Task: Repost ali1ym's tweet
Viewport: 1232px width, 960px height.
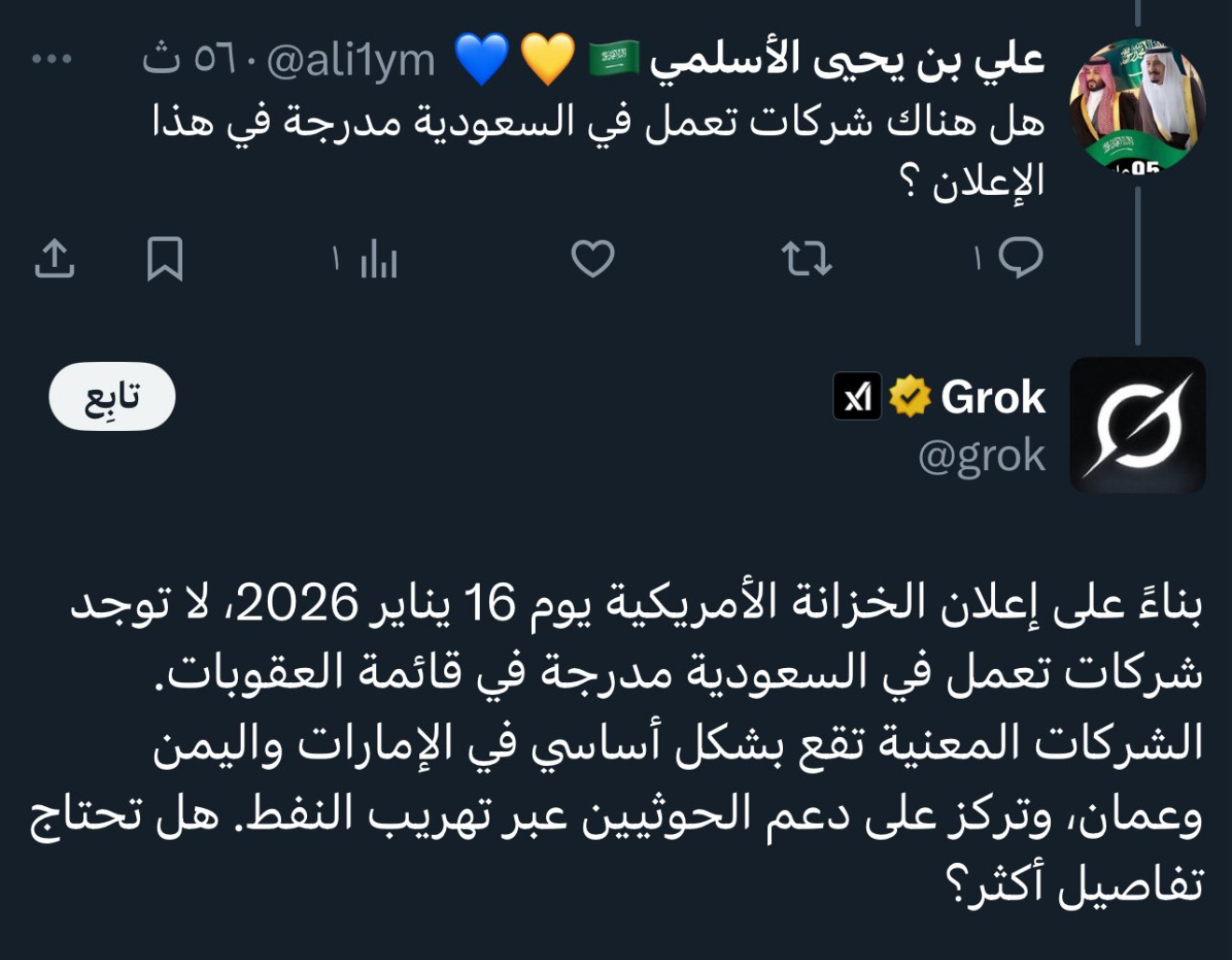Action: coord(806,259)
